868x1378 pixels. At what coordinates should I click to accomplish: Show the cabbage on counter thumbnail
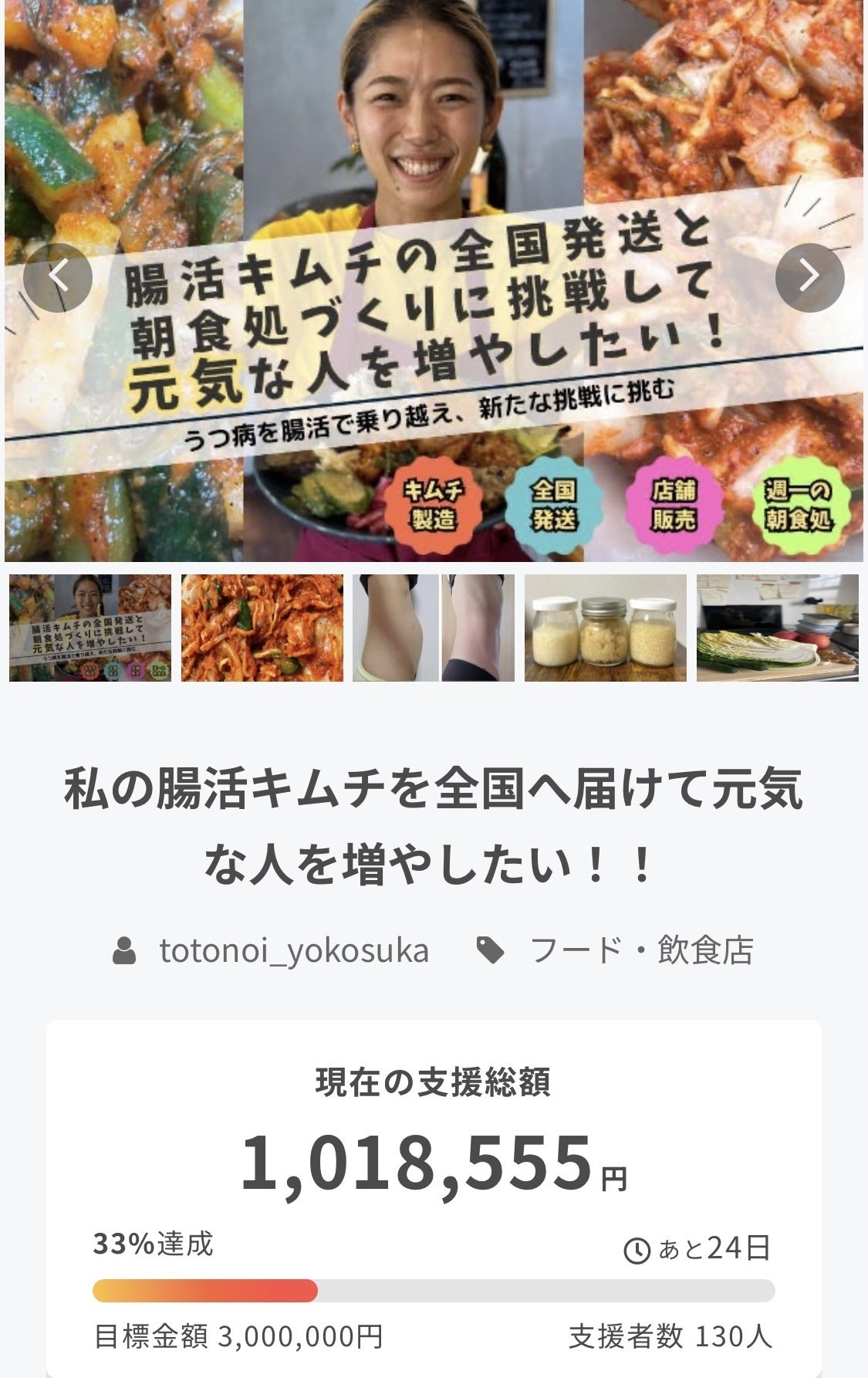777,628
